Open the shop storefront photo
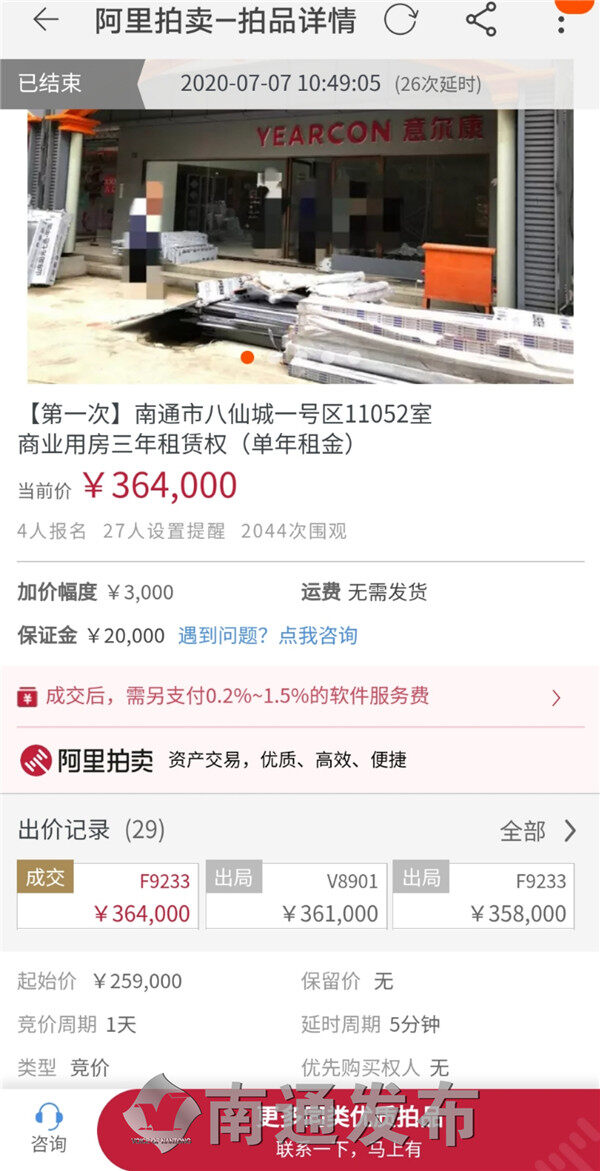 300,245
